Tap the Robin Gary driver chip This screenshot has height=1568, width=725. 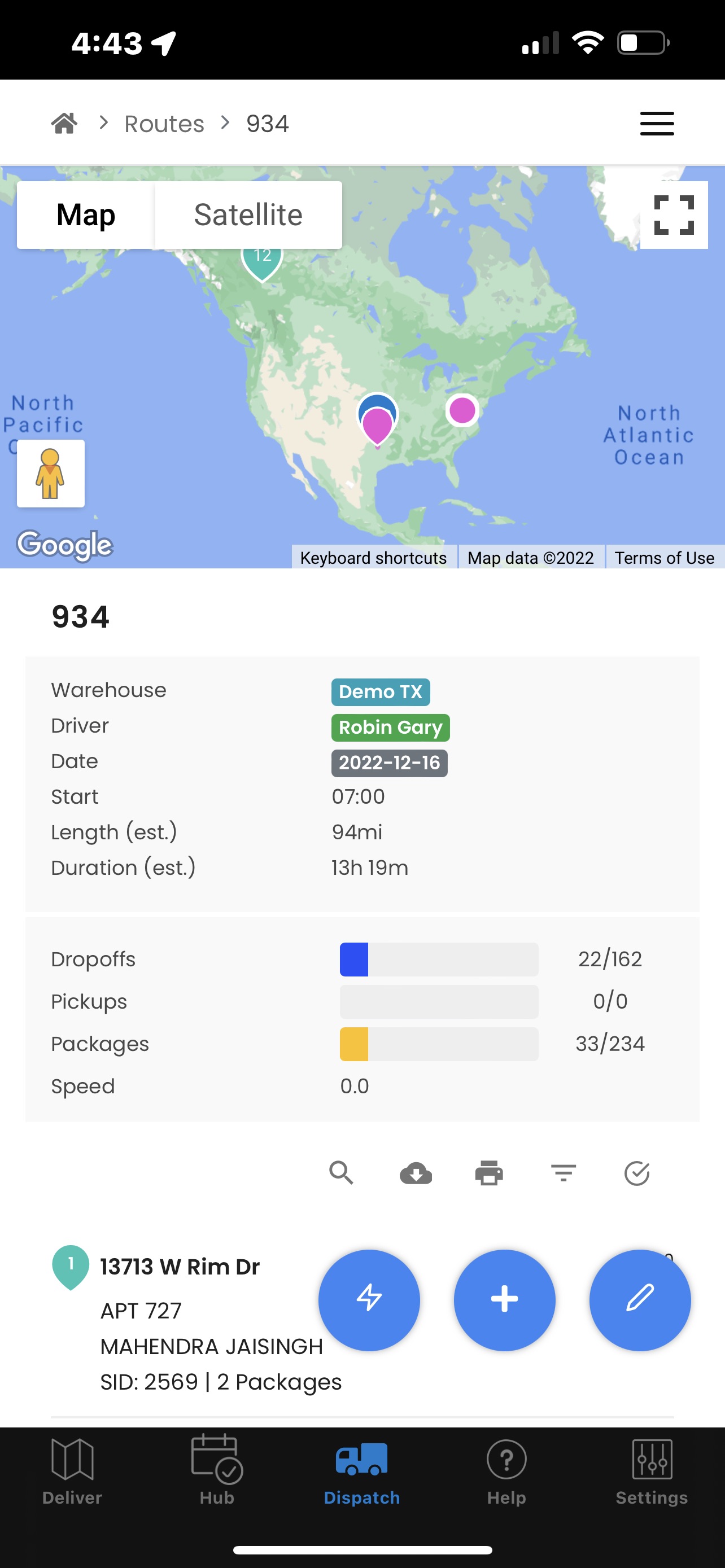pyautogui.click(x=390, y=728)
